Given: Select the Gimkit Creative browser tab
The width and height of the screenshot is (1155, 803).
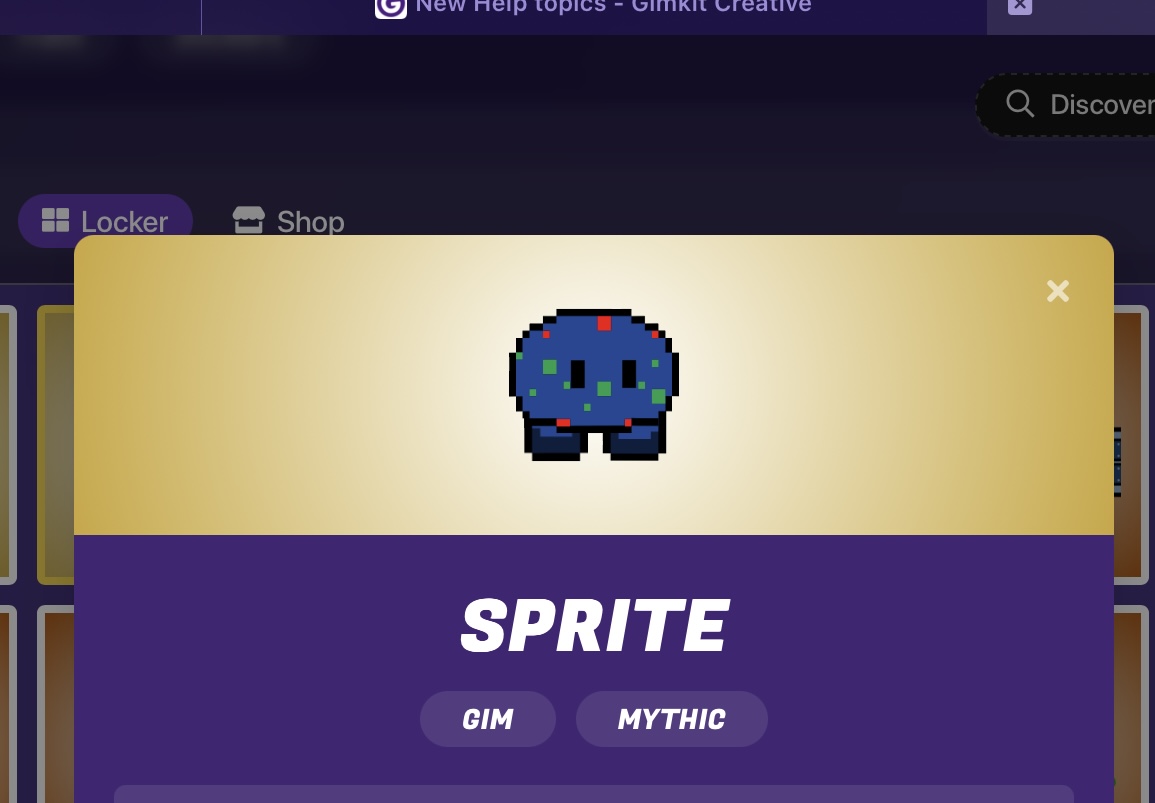Looking at the screenshot, I should (594, 8).
